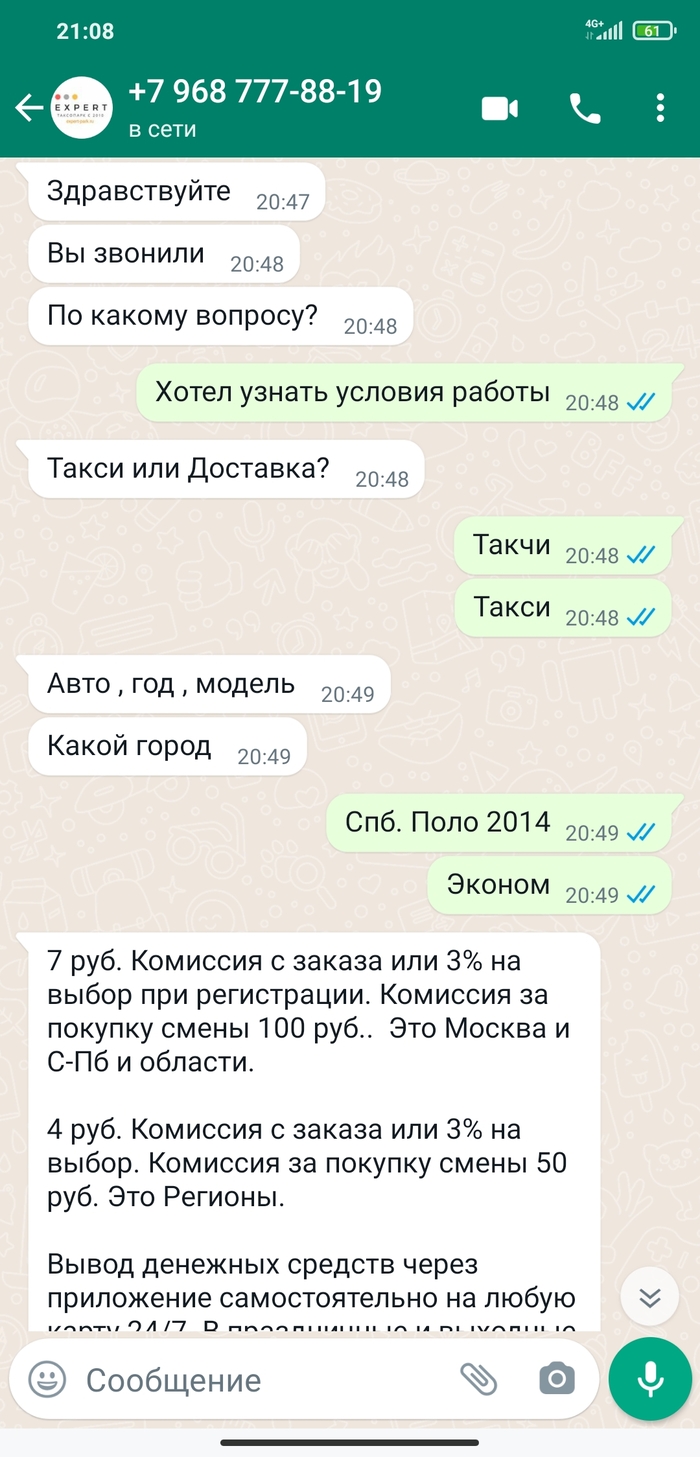Open the overflow menu
This screenshot has width=700, height=1457.
click(x=660, y=108)
